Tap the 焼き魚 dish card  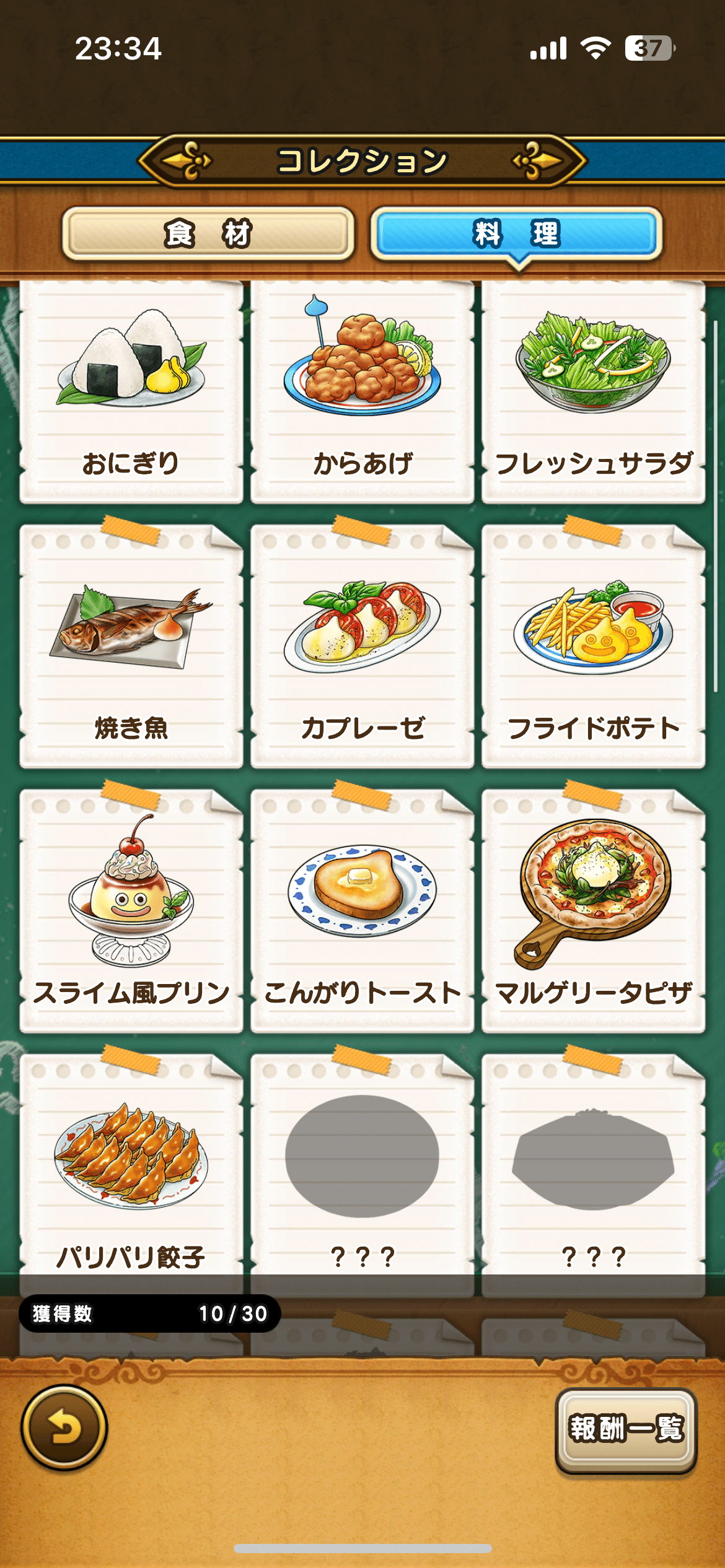131,647
